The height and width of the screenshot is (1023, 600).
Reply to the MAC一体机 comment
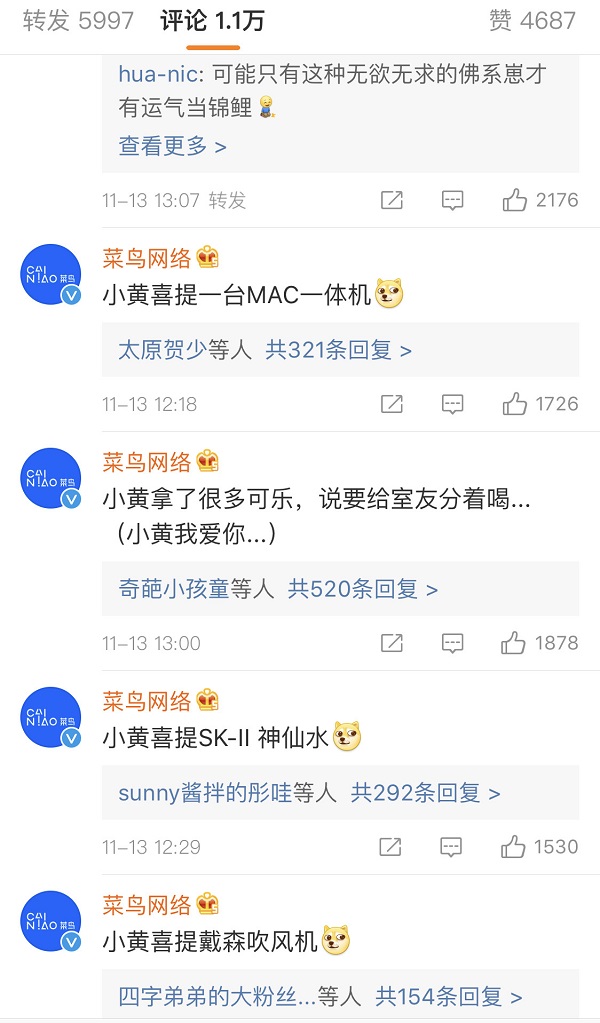coord(453,404)
